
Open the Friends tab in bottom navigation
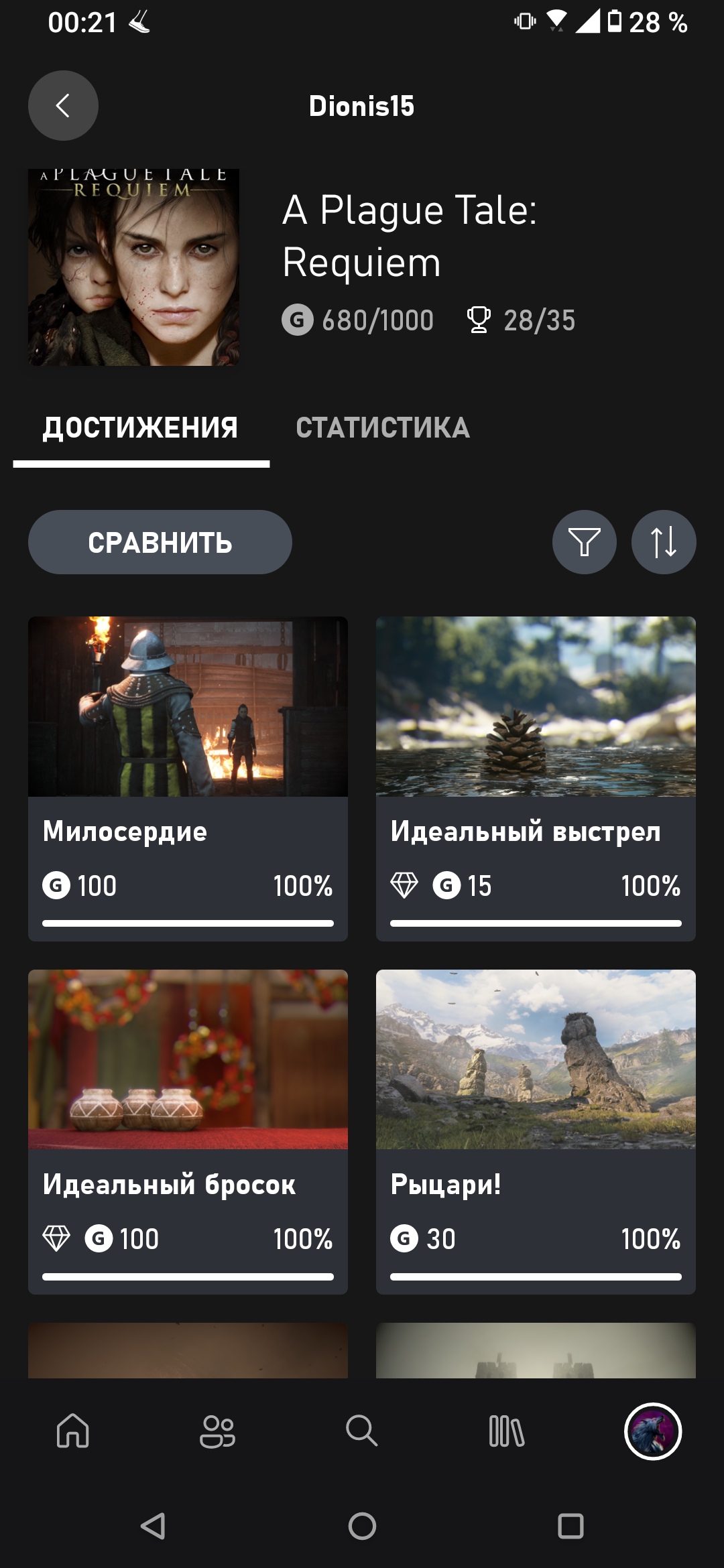[x=217, y=1431]
